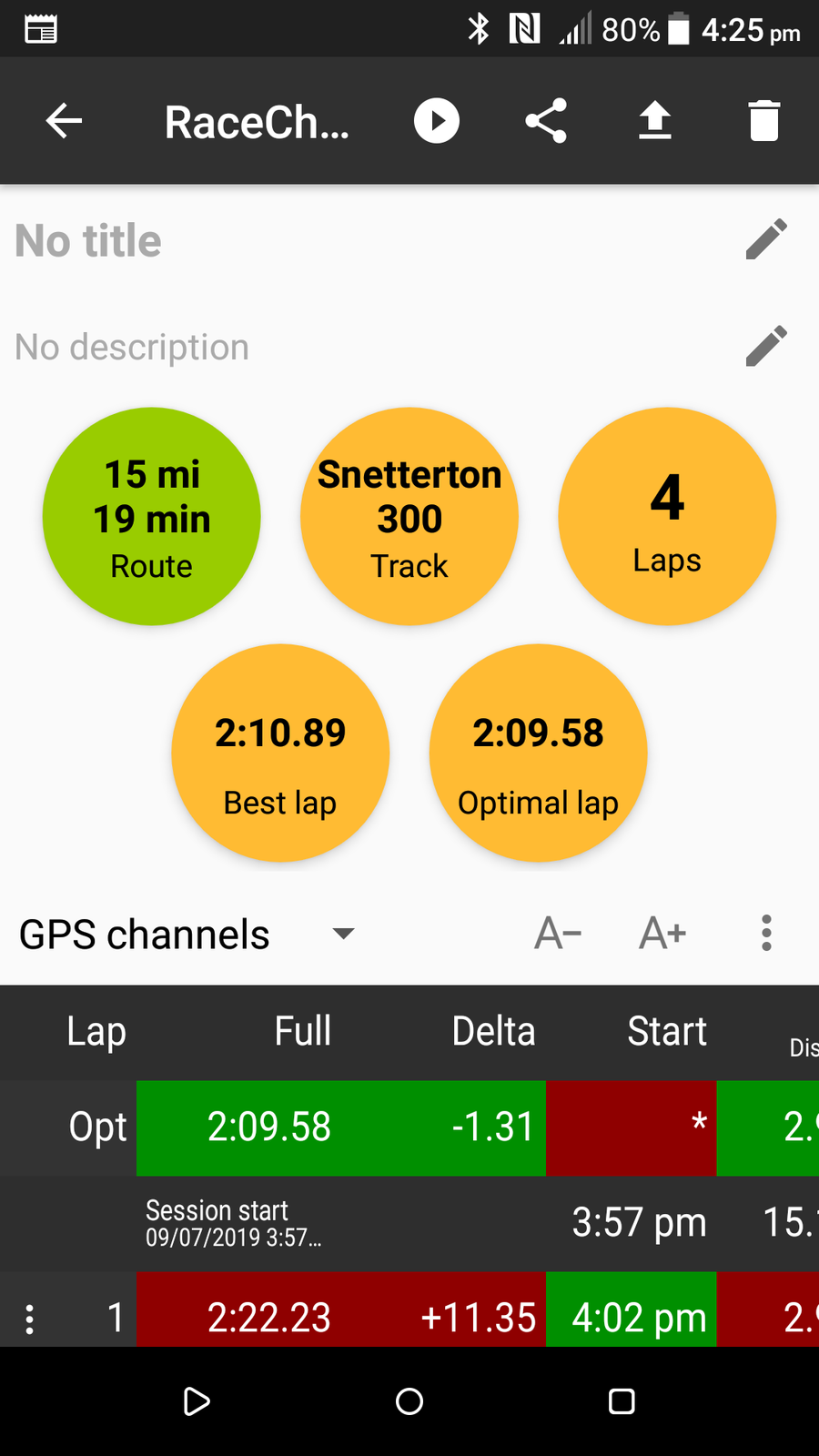Increase table font size with A+

point(662,934)
